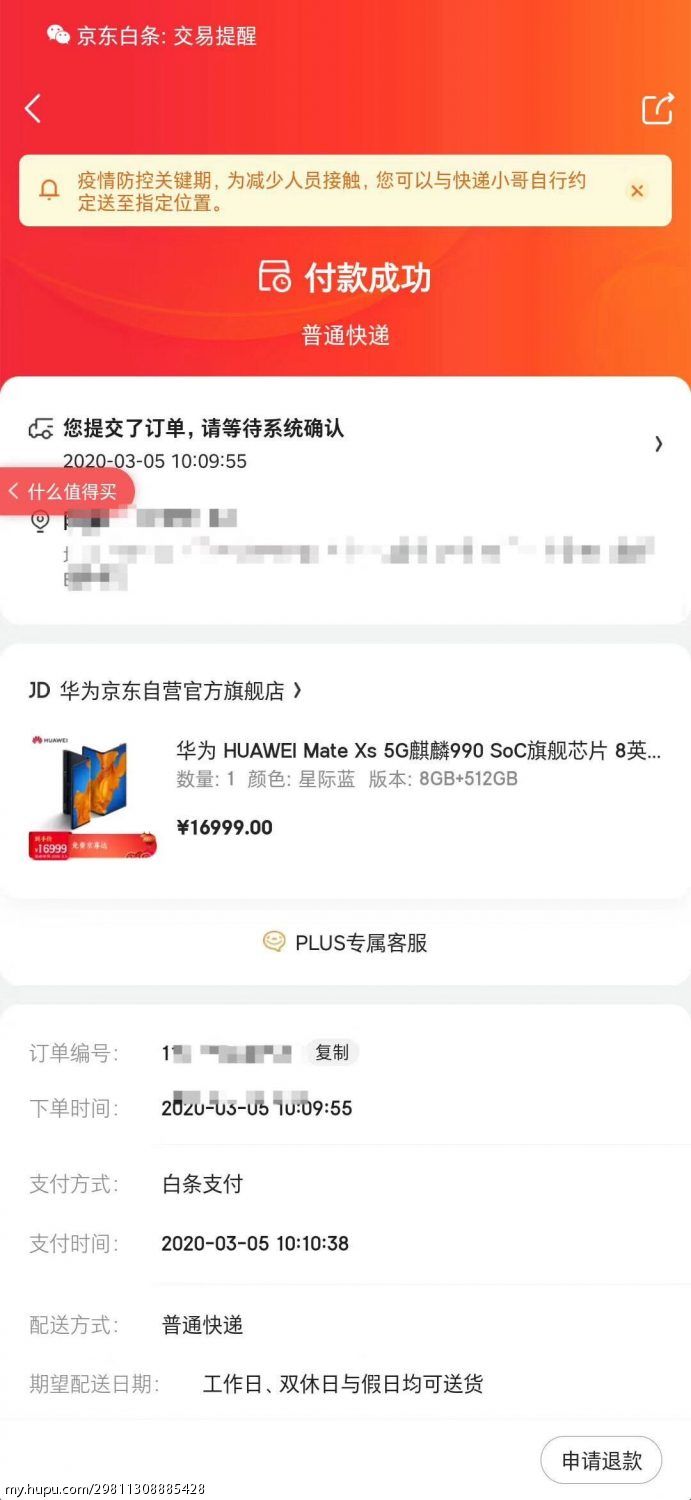Copy the order number with 复制
691x1500 pixels.
click(332, 1052)
